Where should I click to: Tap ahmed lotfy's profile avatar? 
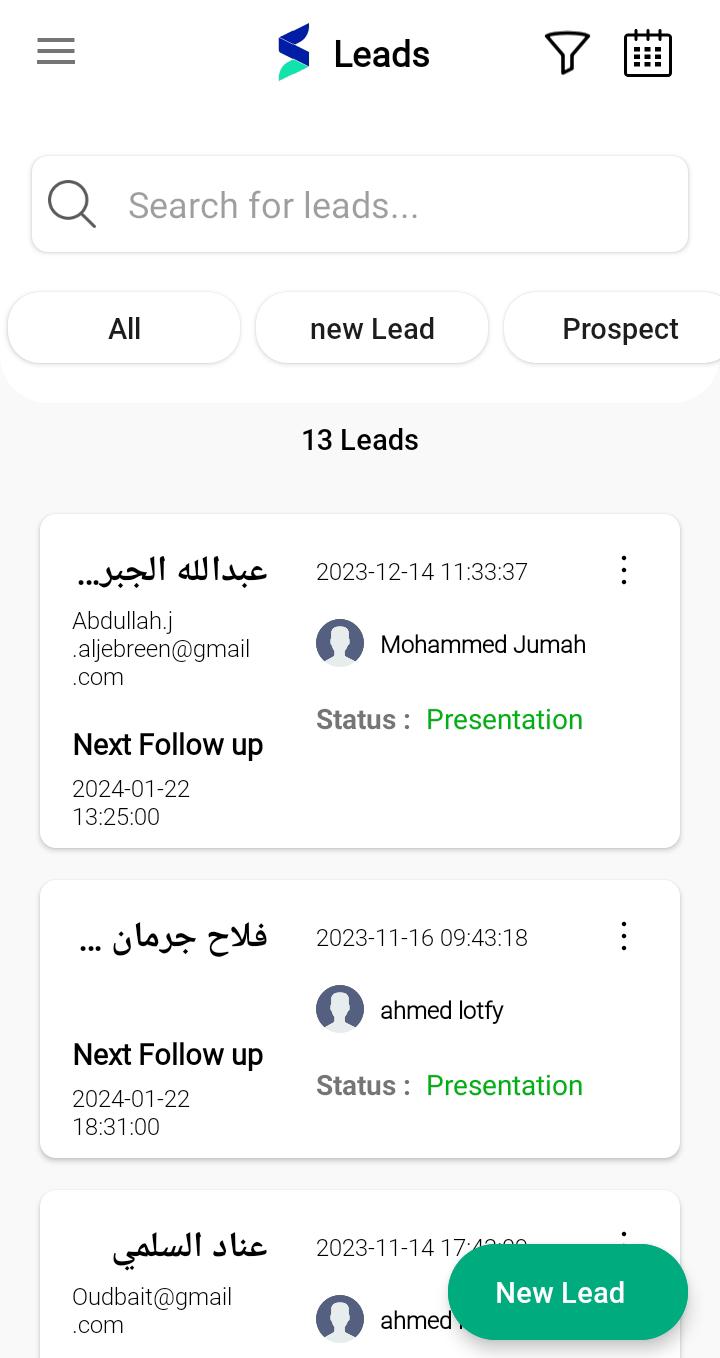pos(340,1009)
